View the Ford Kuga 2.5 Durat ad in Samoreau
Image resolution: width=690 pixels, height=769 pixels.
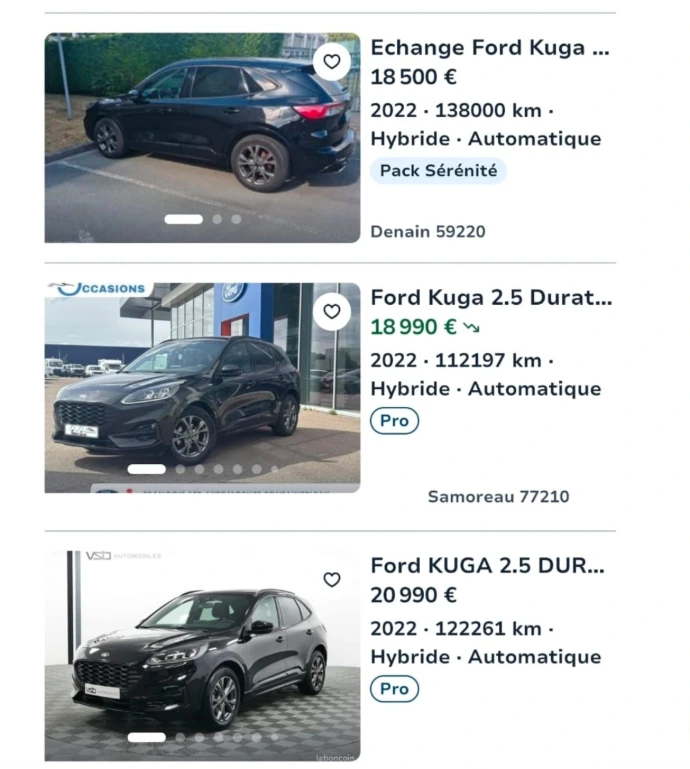click(x=490, y=297)
